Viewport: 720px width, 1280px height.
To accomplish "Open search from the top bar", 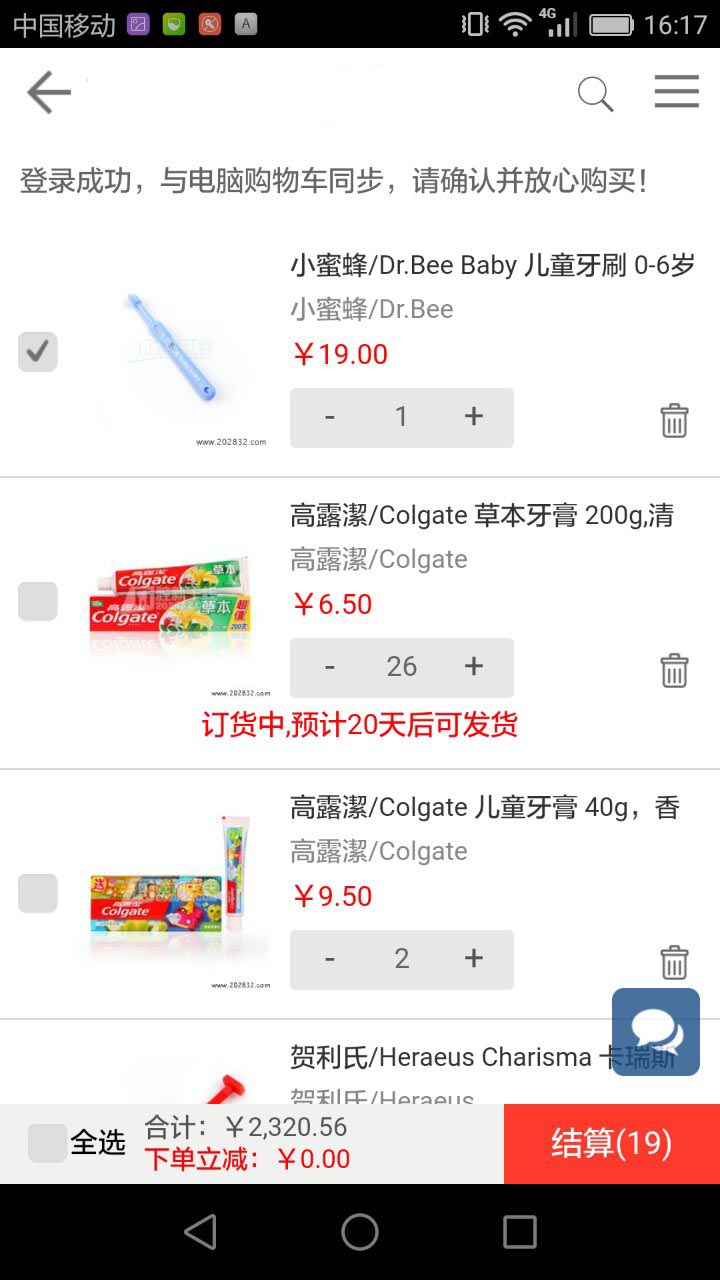I will (595, 94).
